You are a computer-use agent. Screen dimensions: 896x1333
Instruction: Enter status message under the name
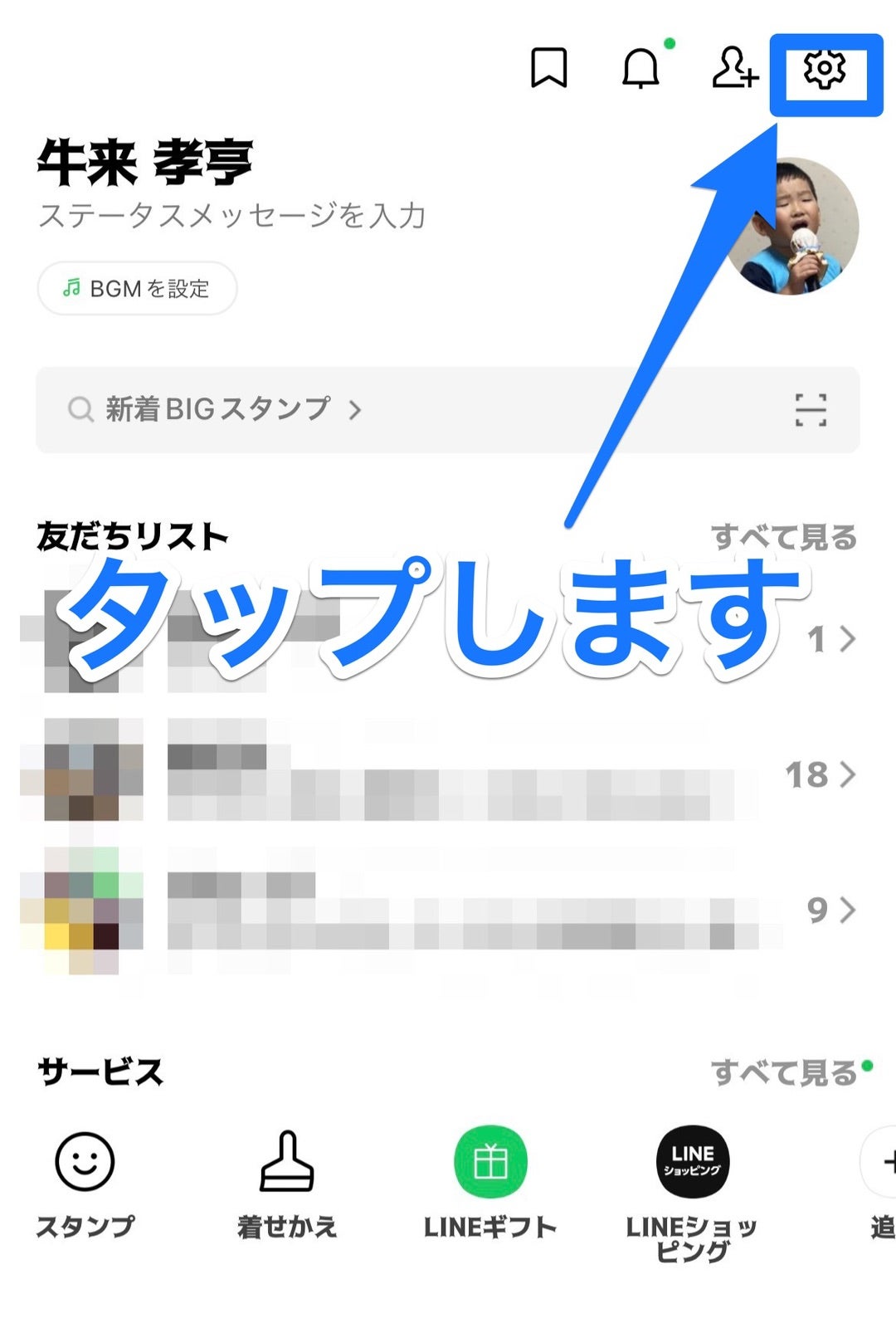click(x=232, y=216)
